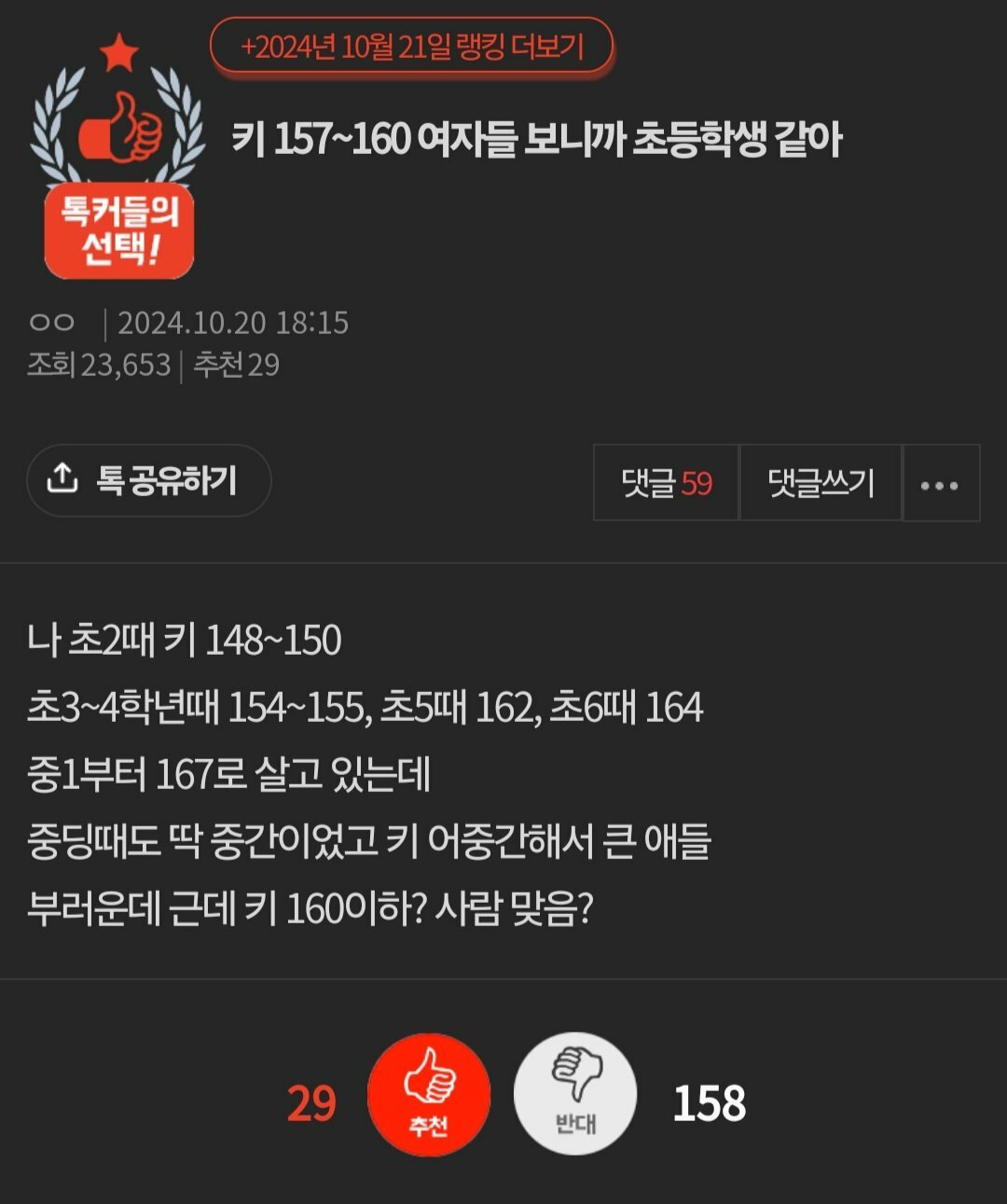The height and width of the screenshot is (1204, 1007).
Task: Downvote the post with 반대
Action: [574, 1095]
